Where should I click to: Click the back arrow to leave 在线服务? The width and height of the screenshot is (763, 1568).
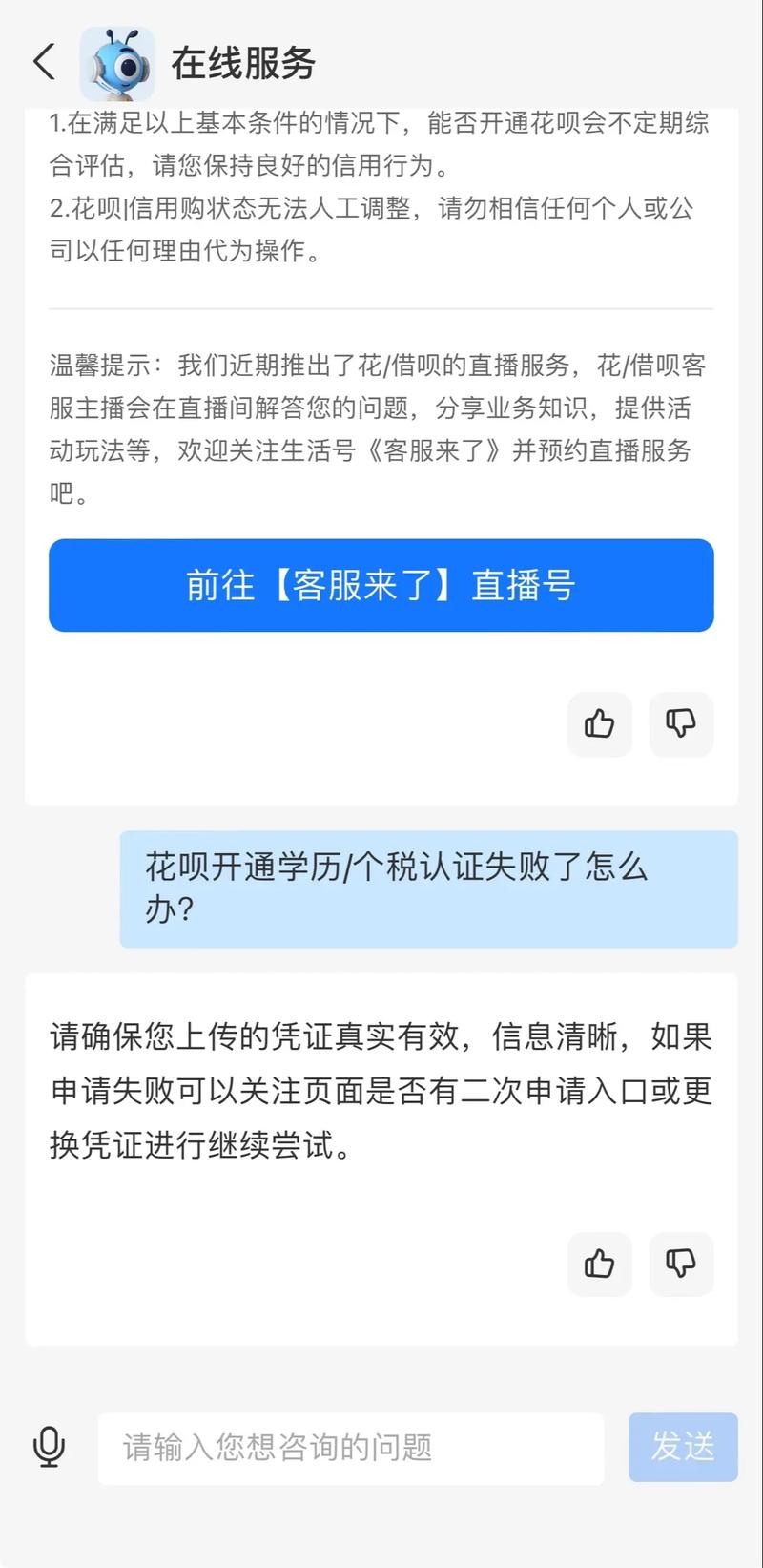point(42,61)
